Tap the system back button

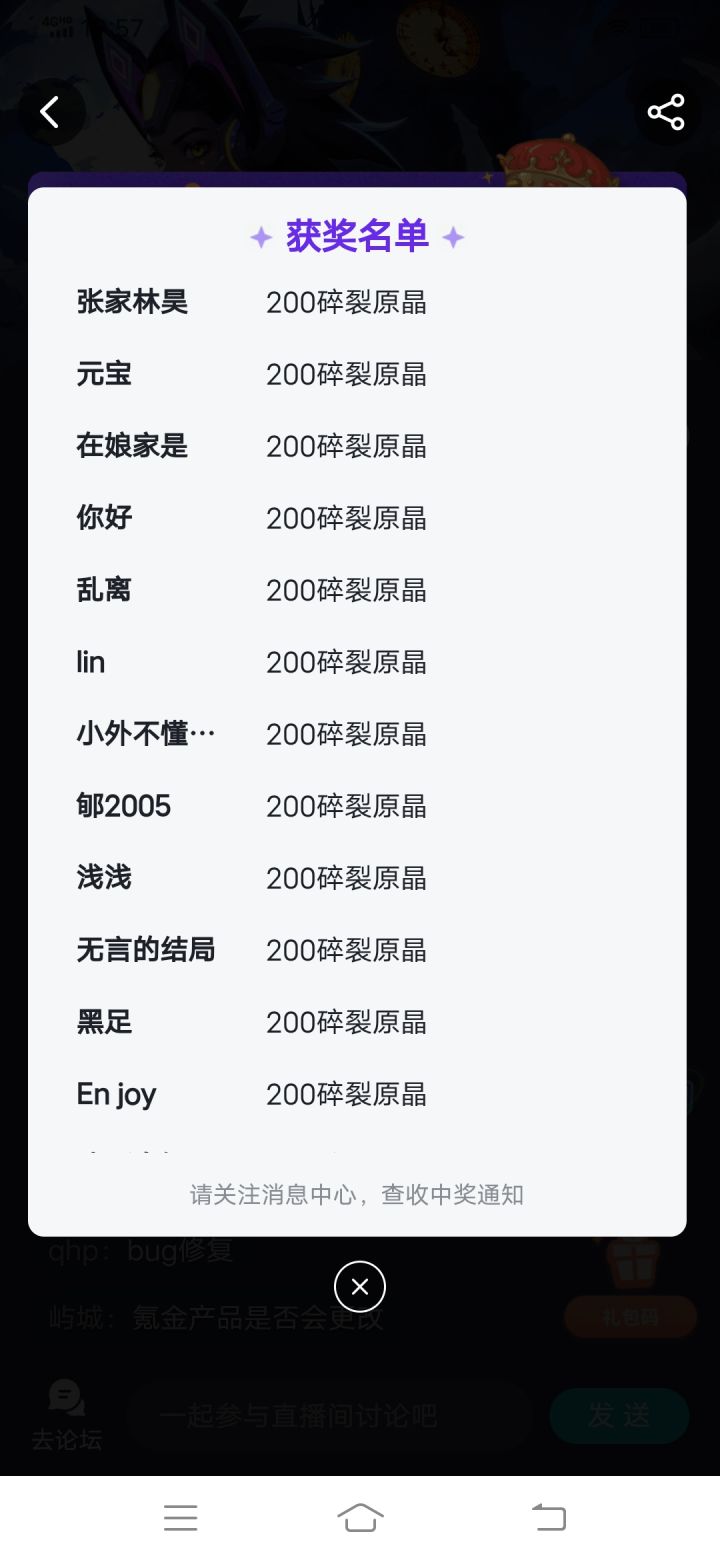point(548,1517)
